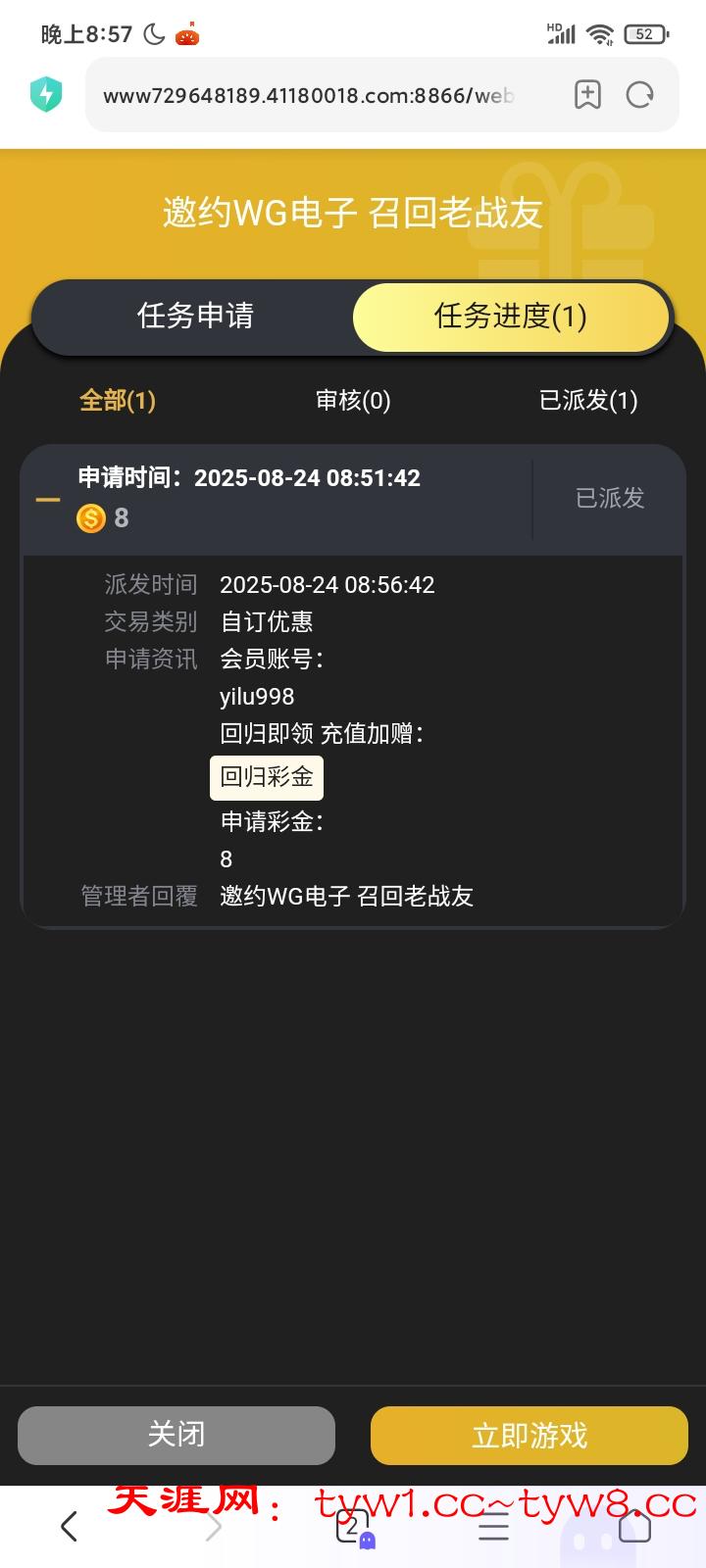Reload the current web page

640,95
